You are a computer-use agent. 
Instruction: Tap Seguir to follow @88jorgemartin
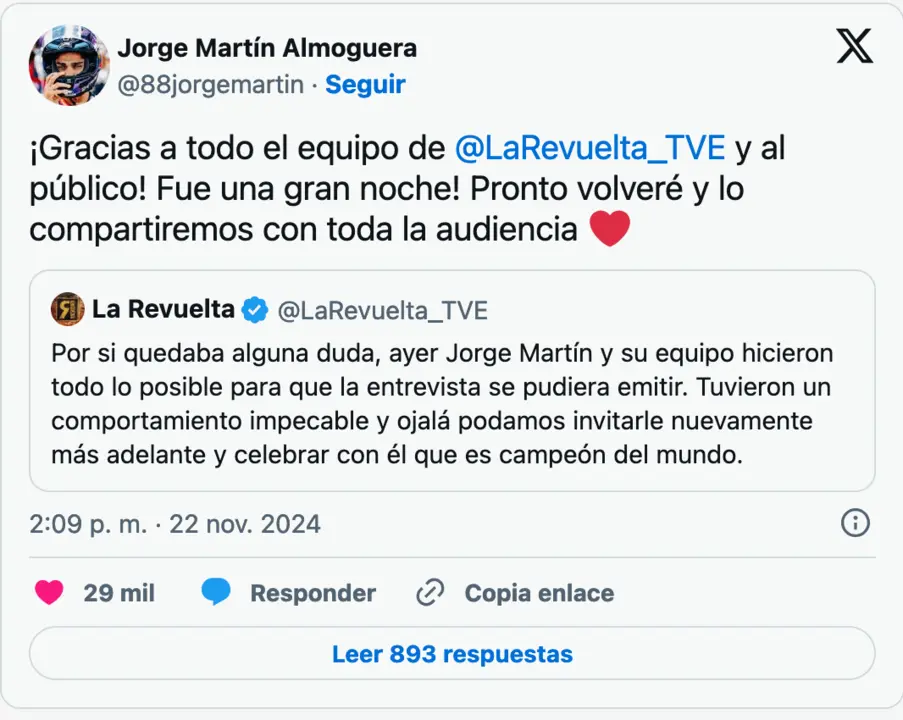click(365, 85)
